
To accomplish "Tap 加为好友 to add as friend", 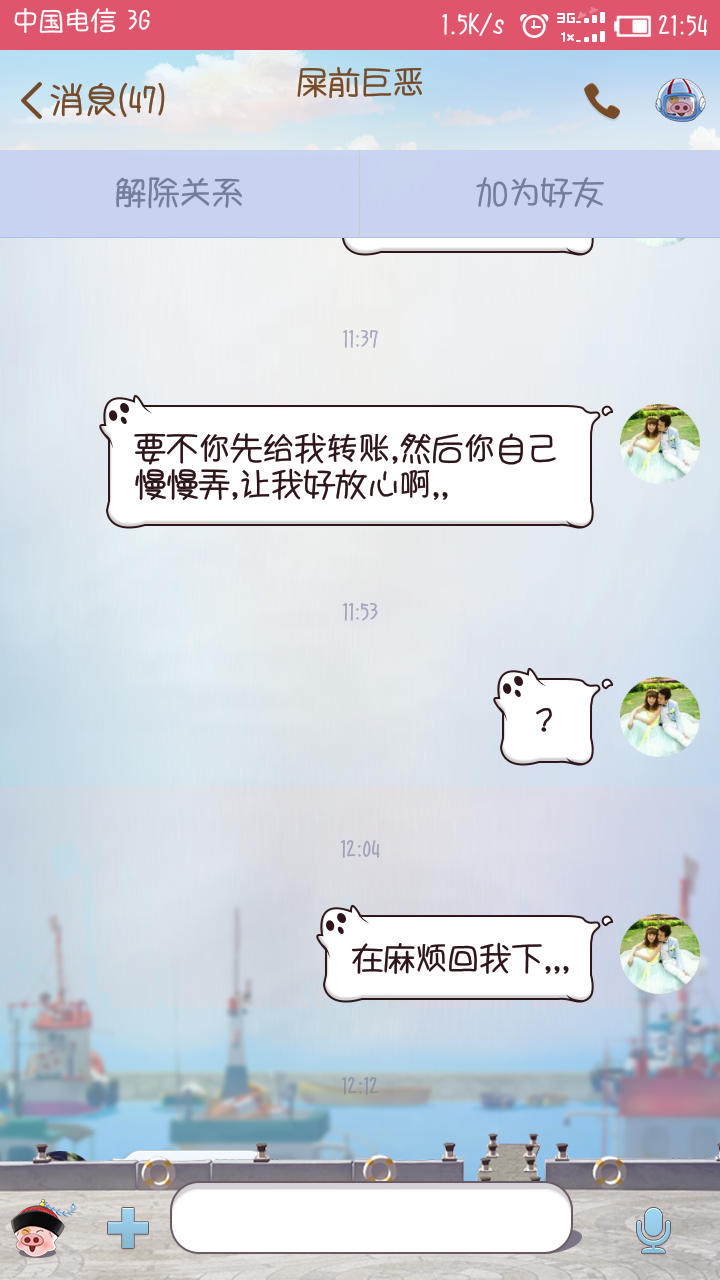I will [x=539, y=193].
